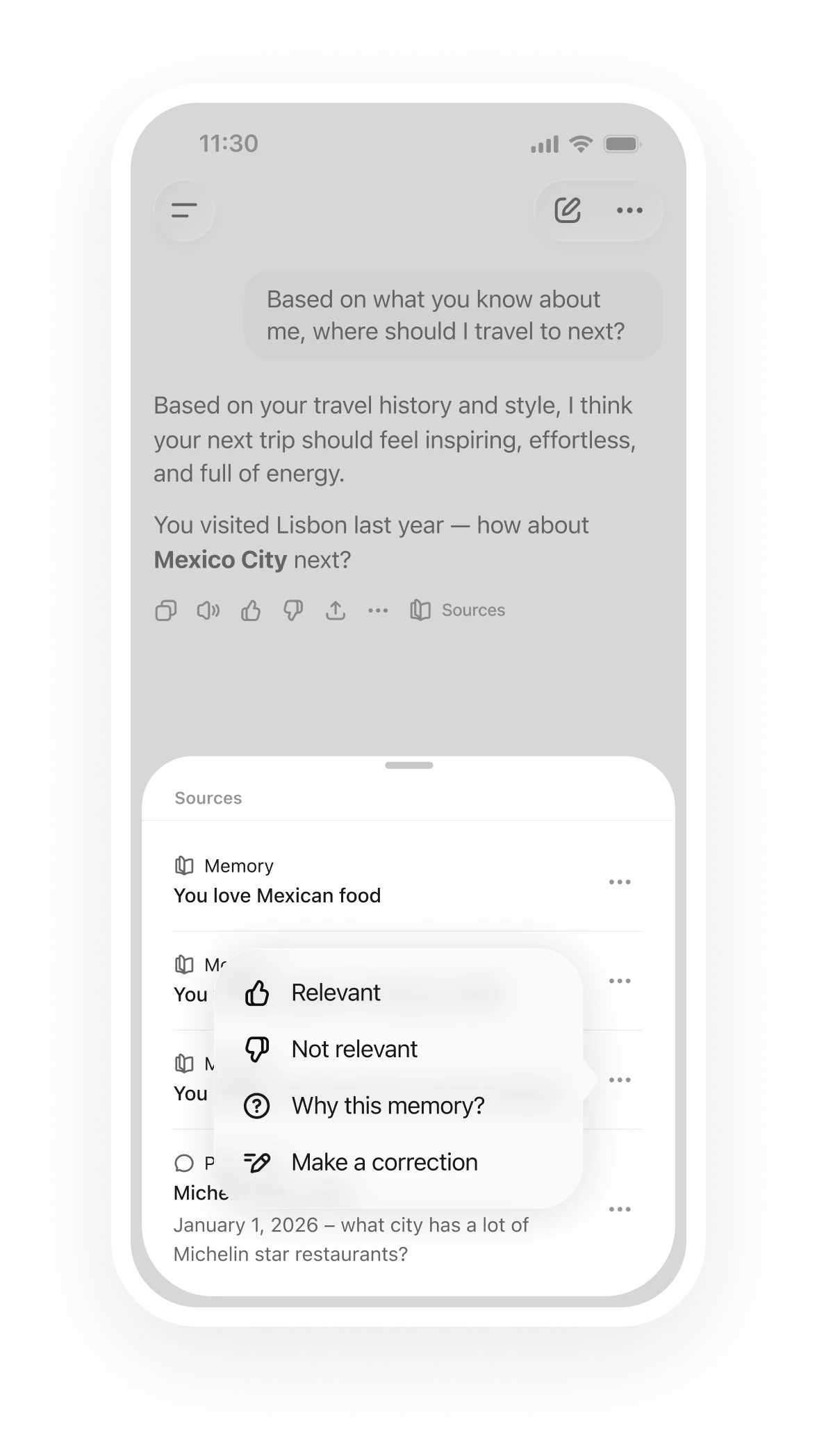
Task: Copy the assistant's response
Action: coord(165,611)
